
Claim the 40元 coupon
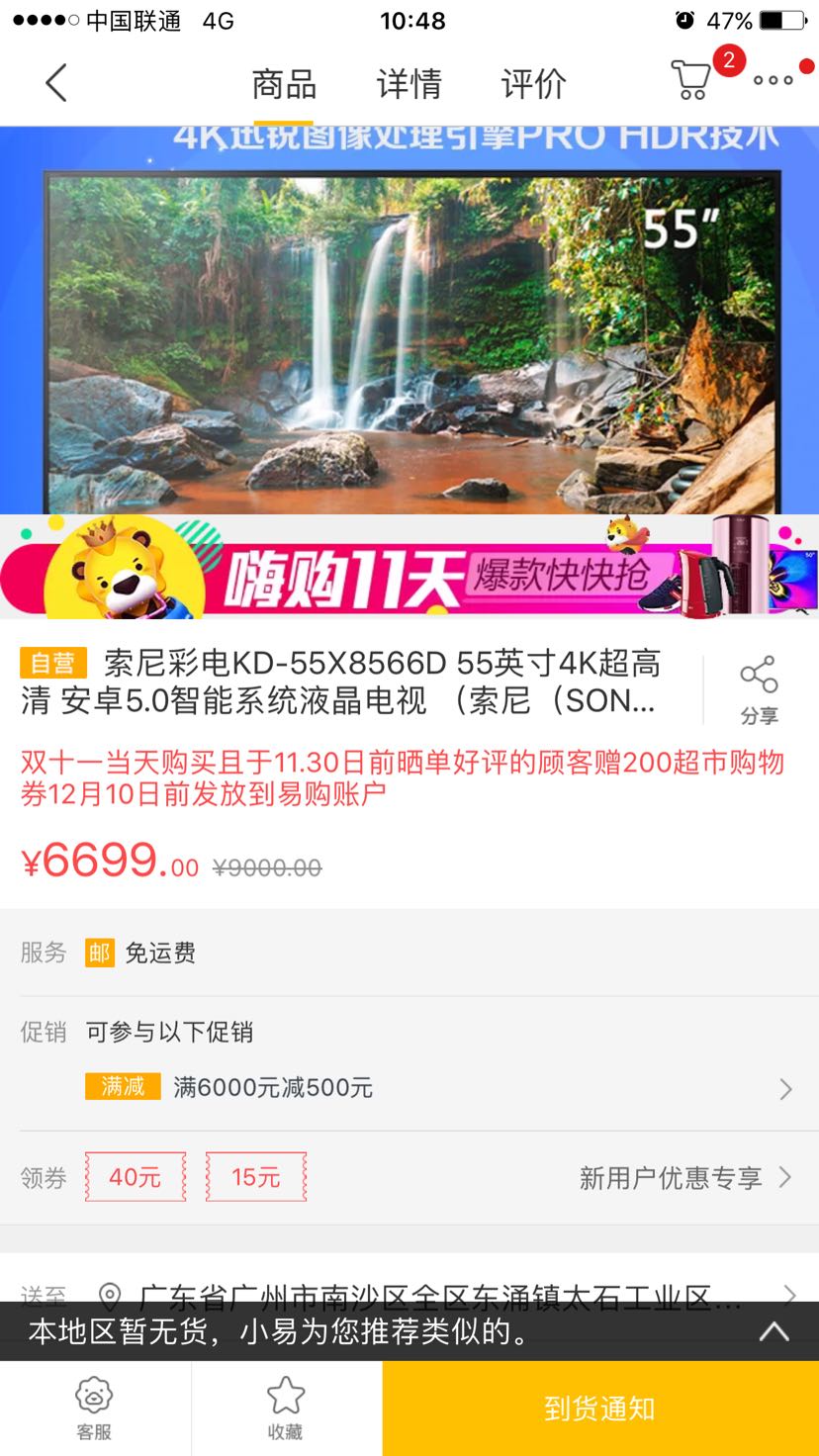[136, 1177]
